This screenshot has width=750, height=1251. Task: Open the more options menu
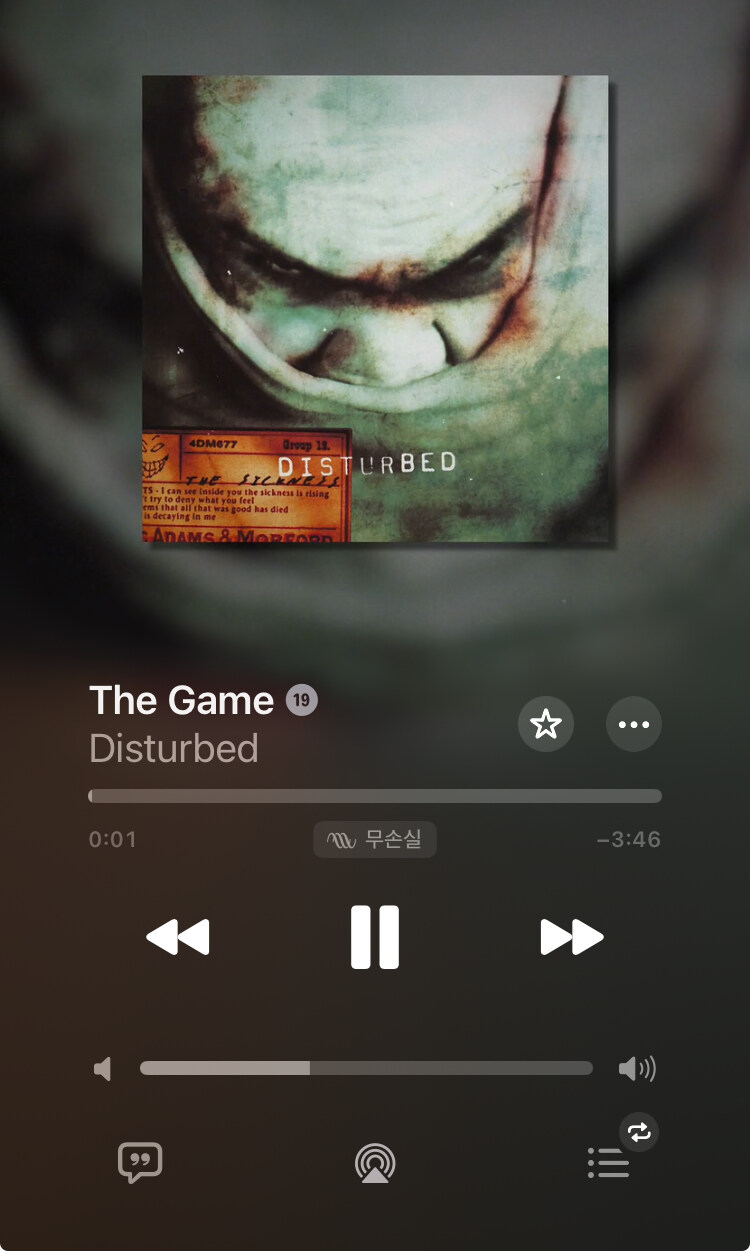[634, 724]
